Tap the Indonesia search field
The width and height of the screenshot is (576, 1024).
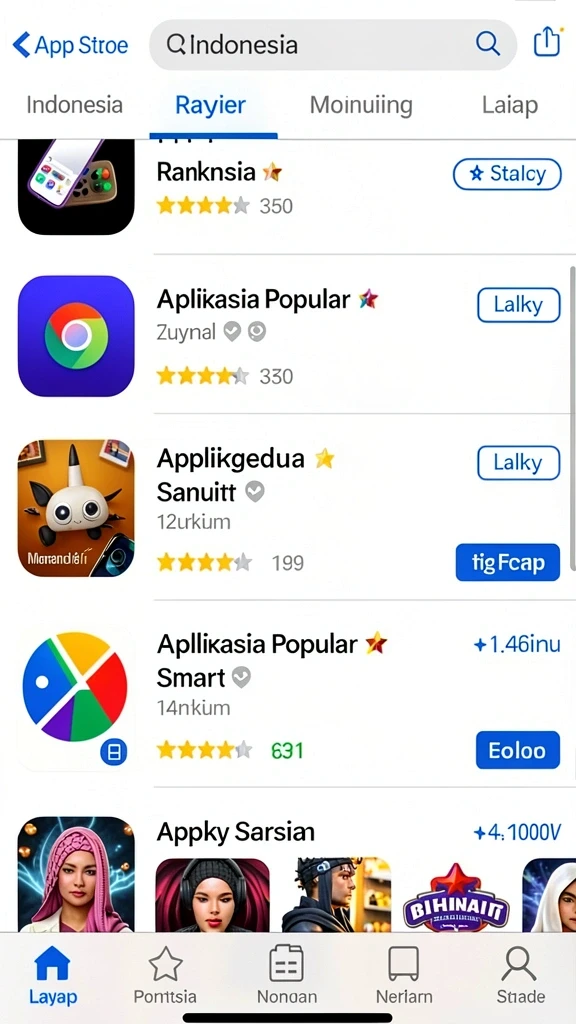coord(333,44)
